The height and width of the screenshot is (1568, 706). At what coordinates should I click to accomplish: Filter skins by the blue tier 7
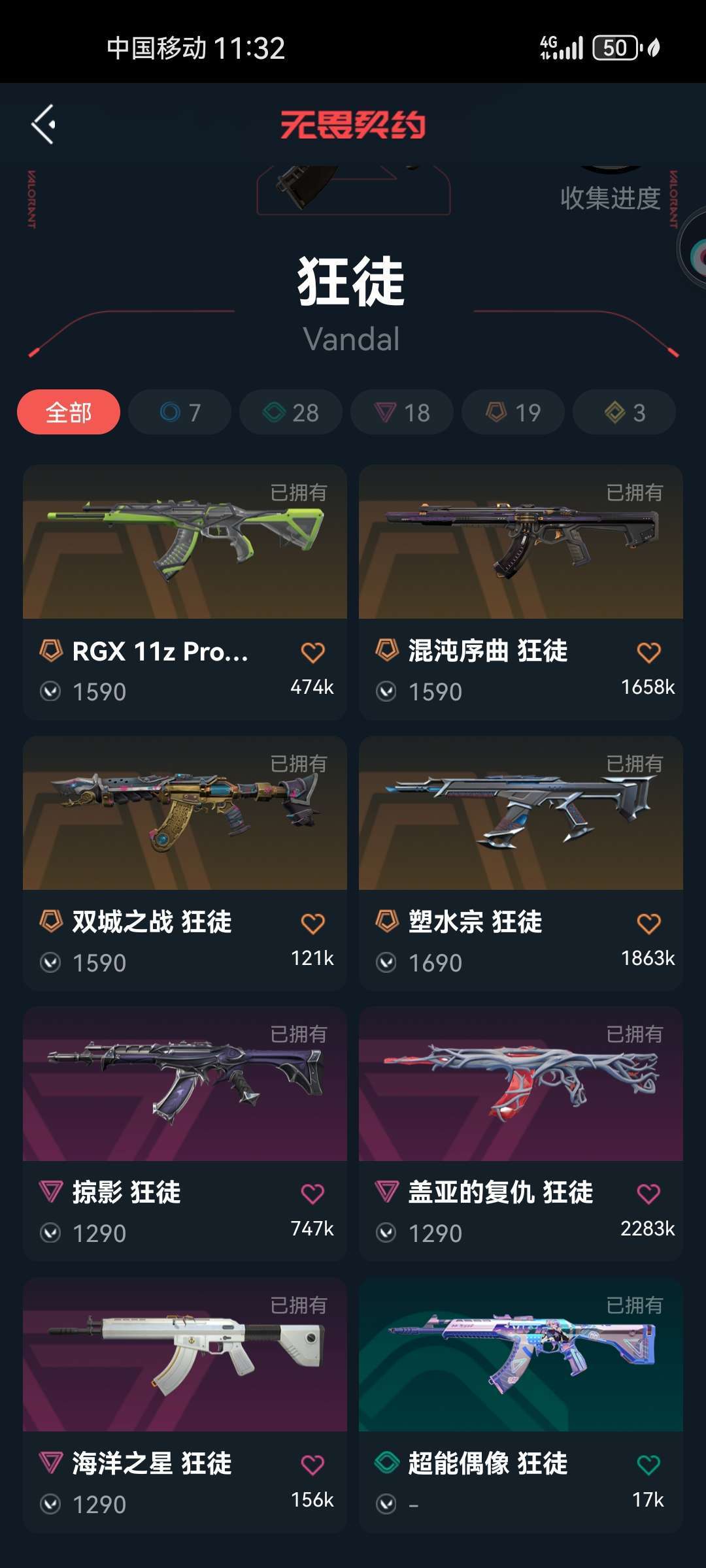click(180, 412)
